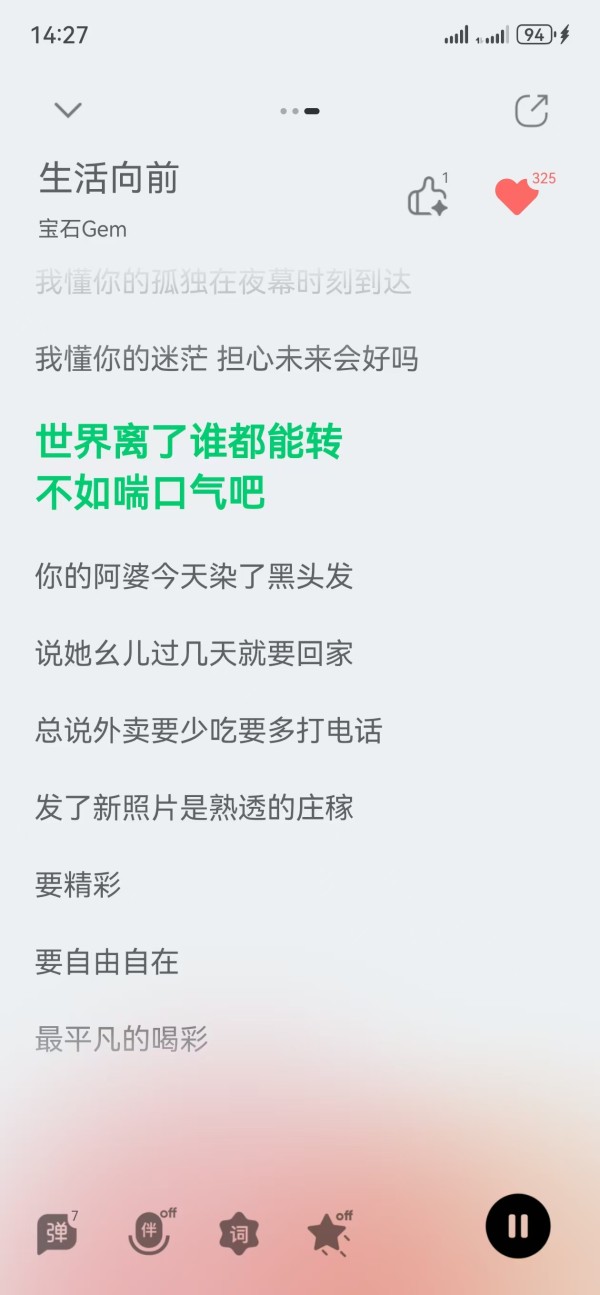Collapse the lyrics player with the down chevron

tap(68, 110)
